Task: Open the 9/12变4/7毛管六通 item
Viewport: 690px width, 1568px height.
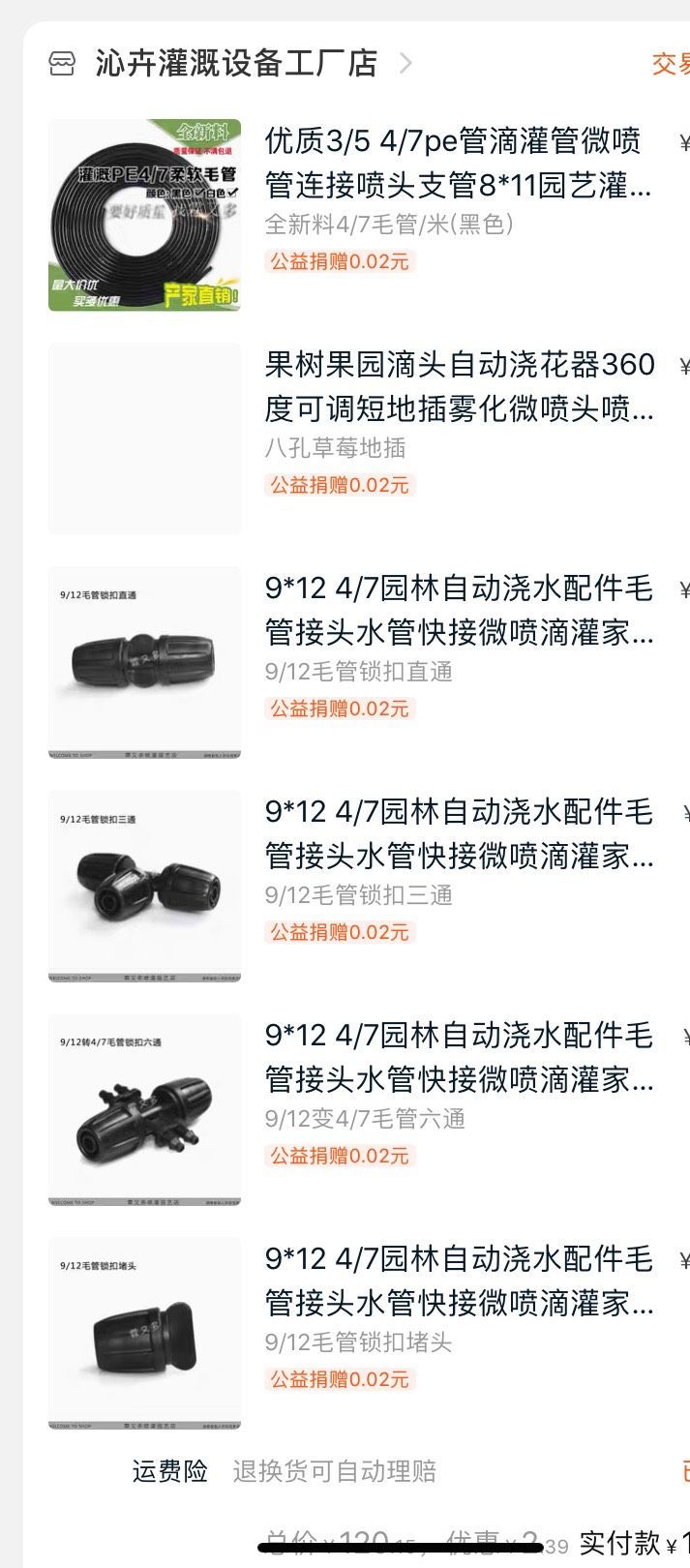Action: pyautogui.click(x=369, y=1109)
